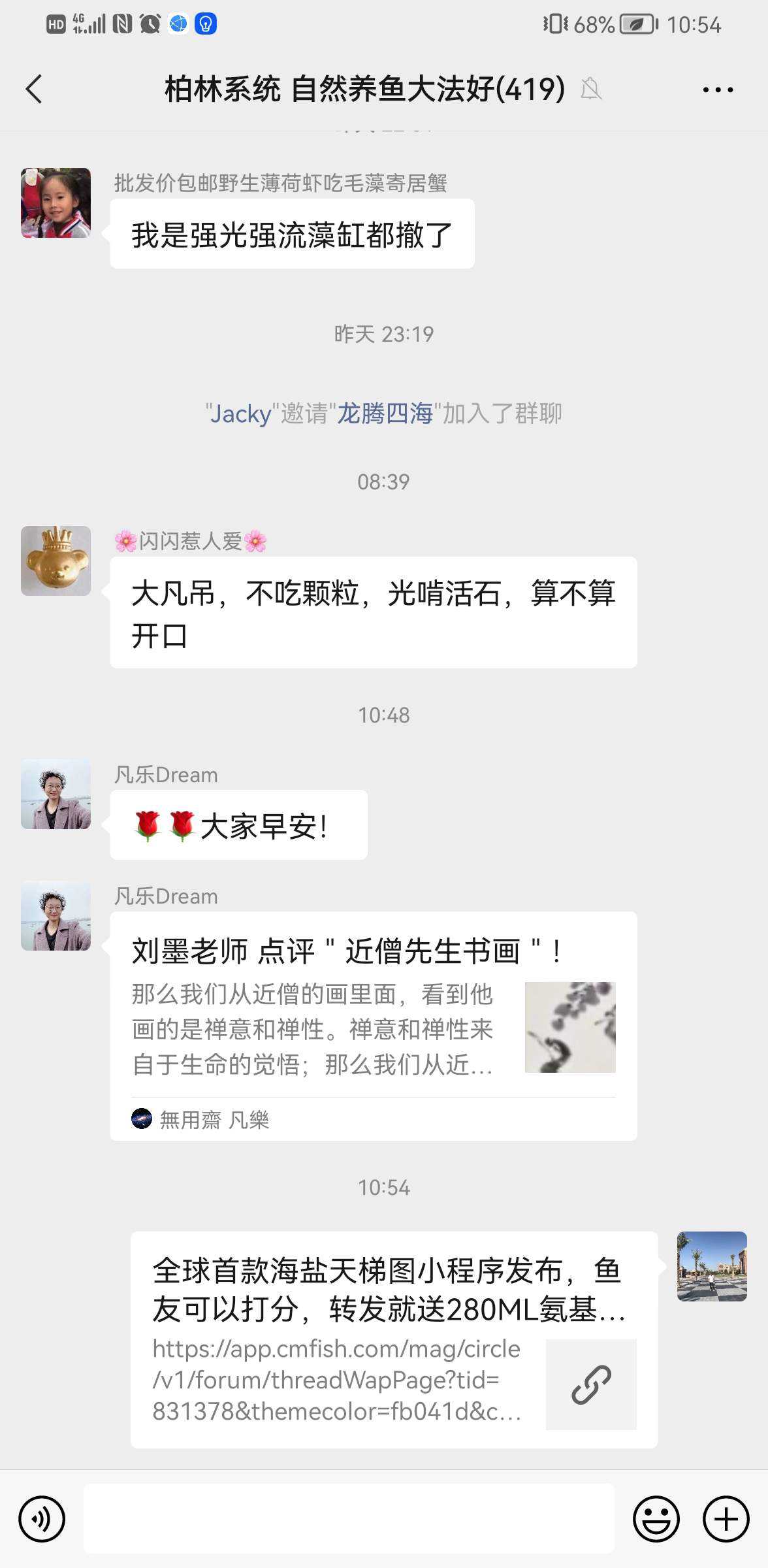Image resolution: width=768 pixels, height=1568 pixels.
Task: View Jacky's profile from the invite notice
Action: 240,414
